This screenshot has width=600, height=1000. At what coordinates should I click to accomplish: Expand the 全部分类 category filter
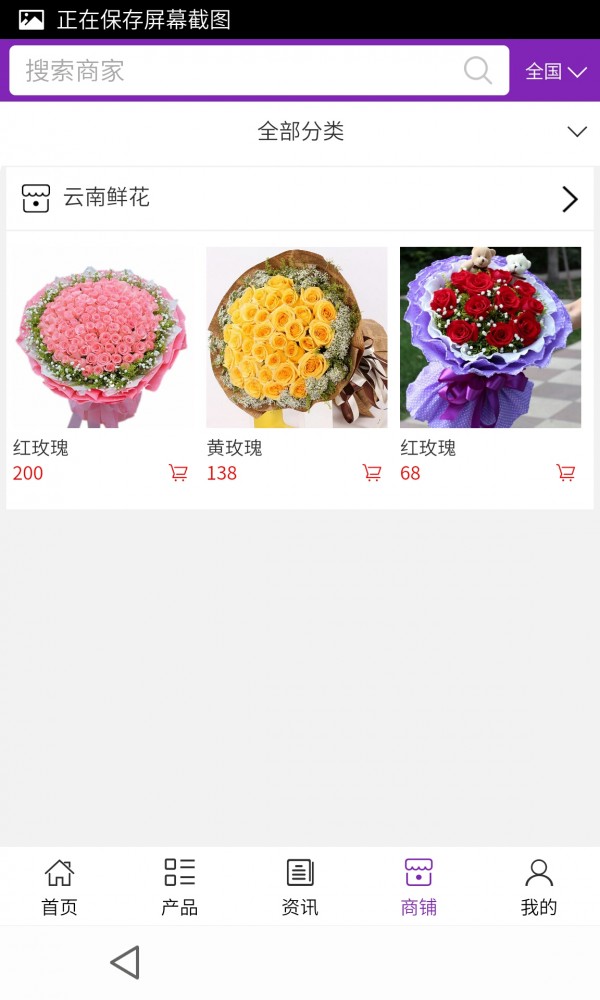[x=300, y=131]
